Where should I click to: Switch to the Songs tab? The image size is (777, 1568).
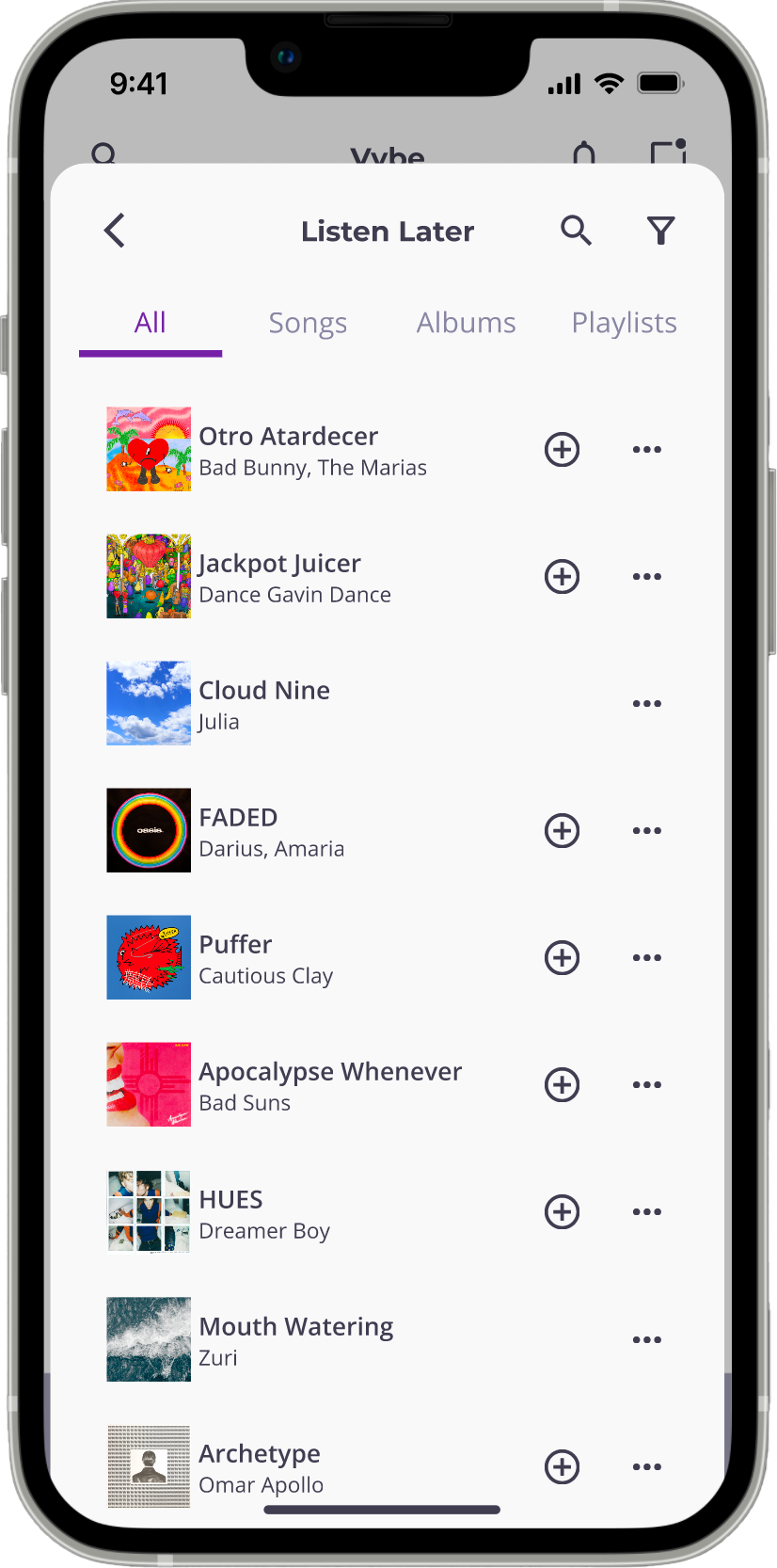coord(308,323)
